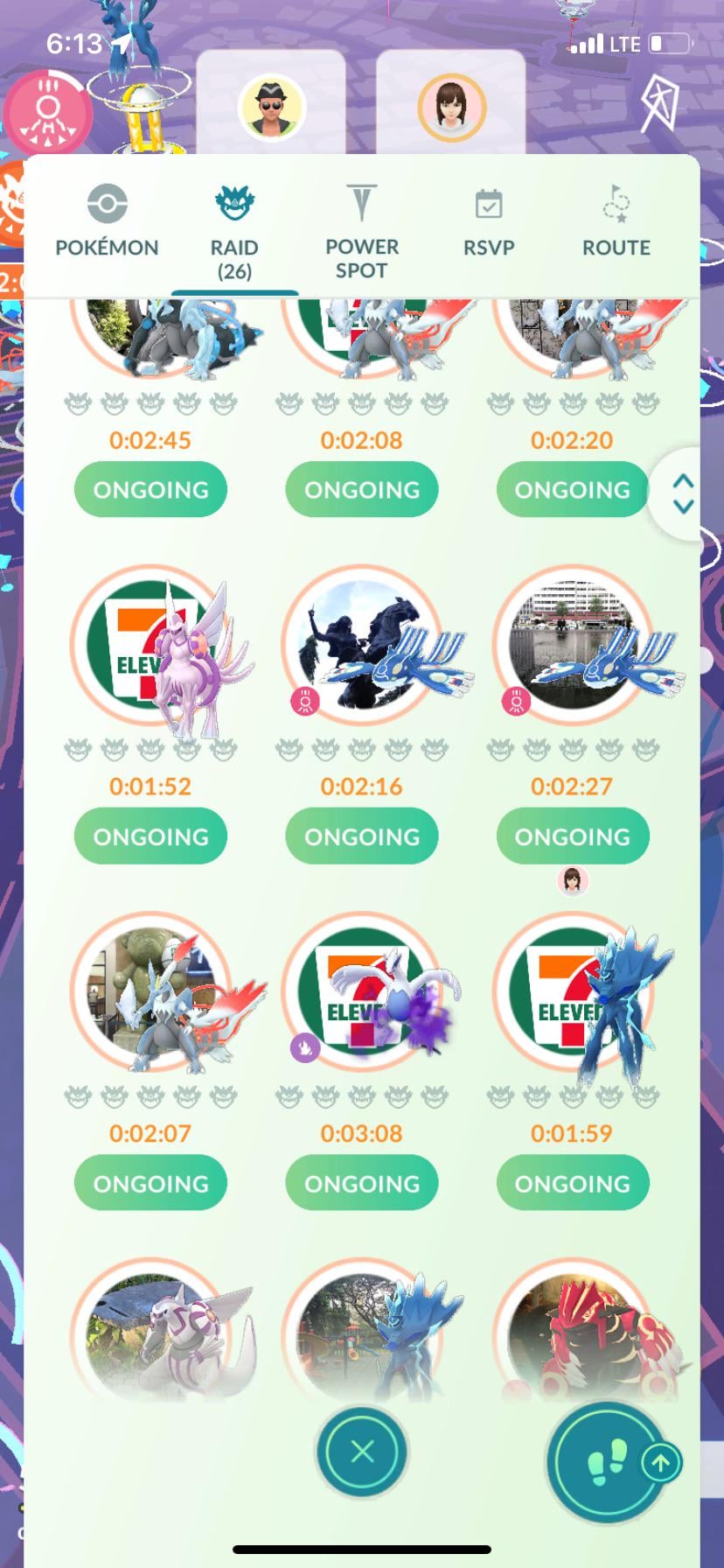Open the sort arrows on the right edge
This screenshot has width=724, height=1568.
(x=683, y=493)
